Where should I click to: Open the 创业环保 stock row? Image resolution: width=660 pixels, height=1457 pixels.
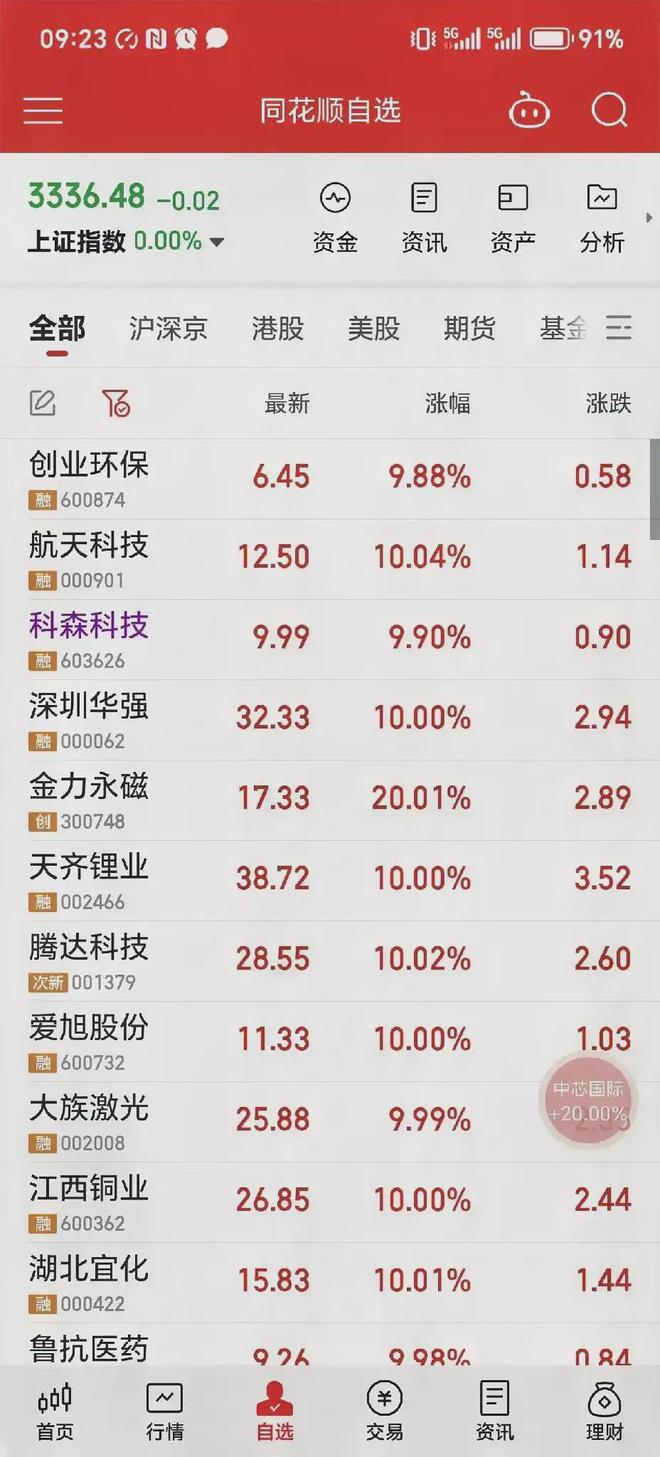[x=330, y=479]
